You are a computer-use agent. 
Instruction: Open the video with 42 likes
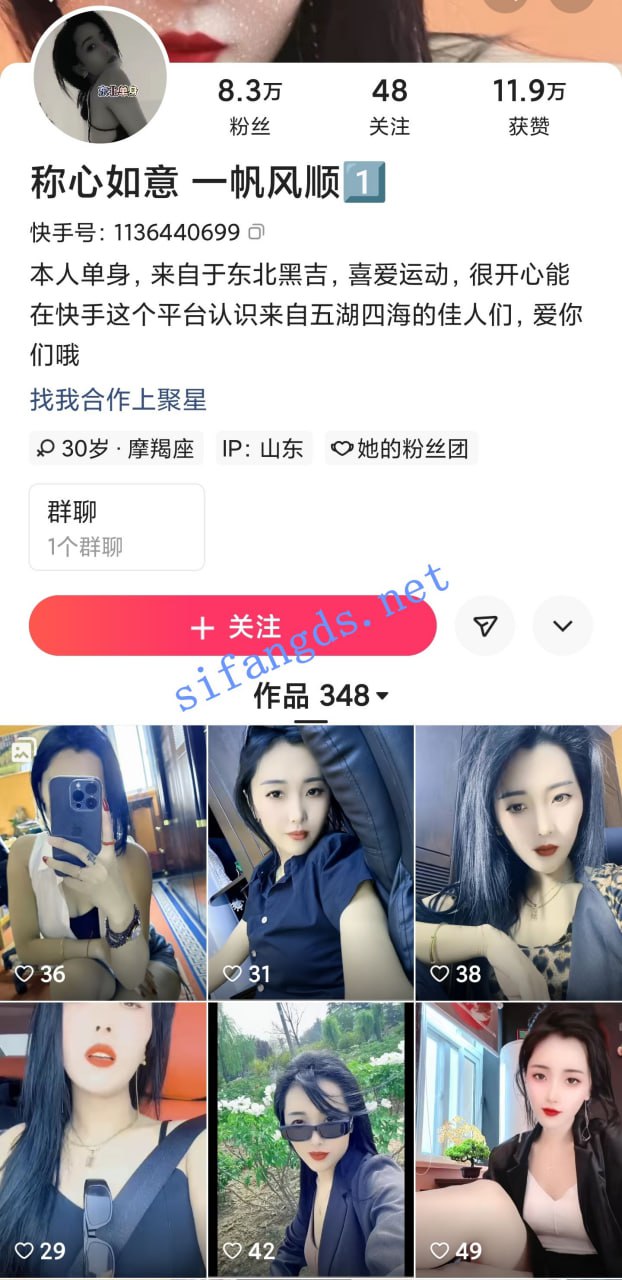310,1140
